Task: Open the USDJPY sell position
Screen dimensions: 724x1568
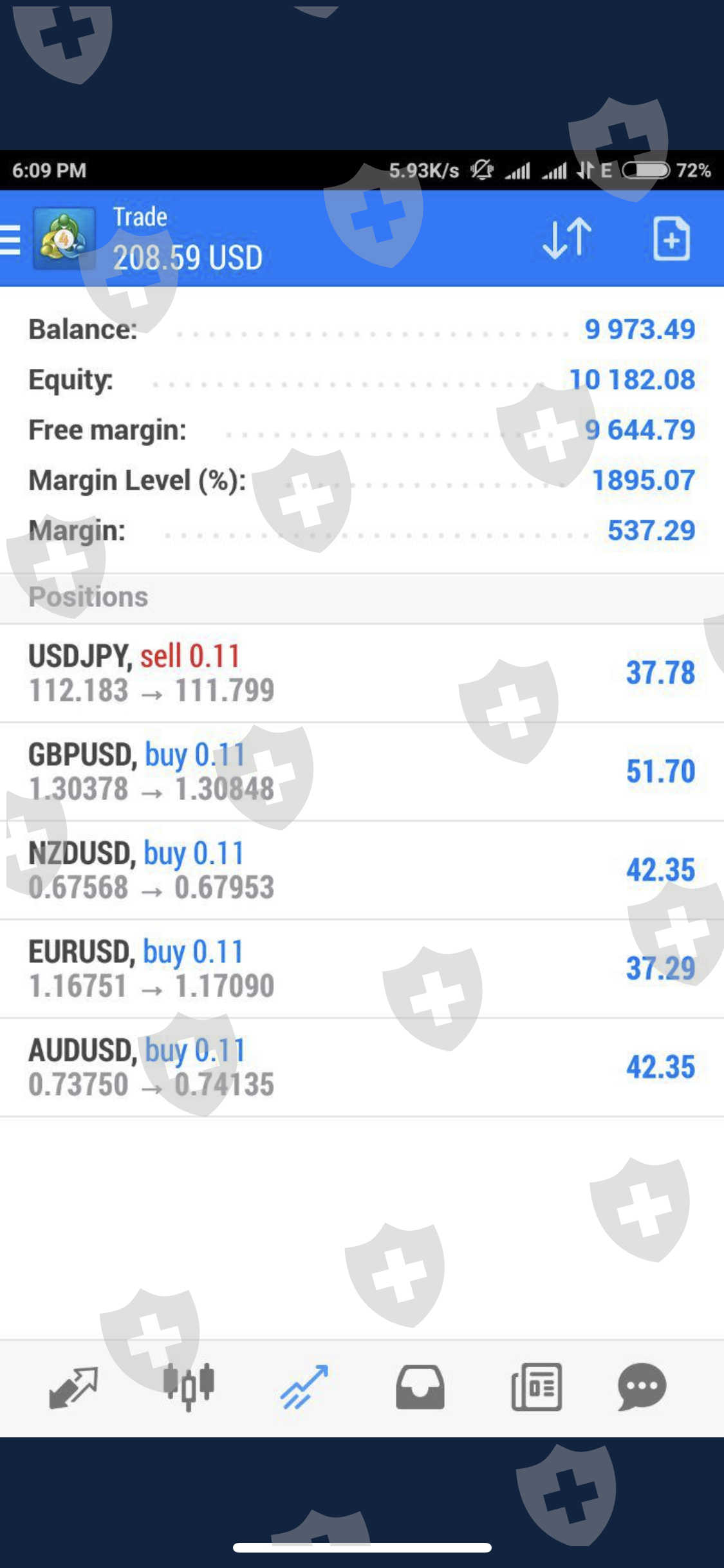Action: coord(360,673)
